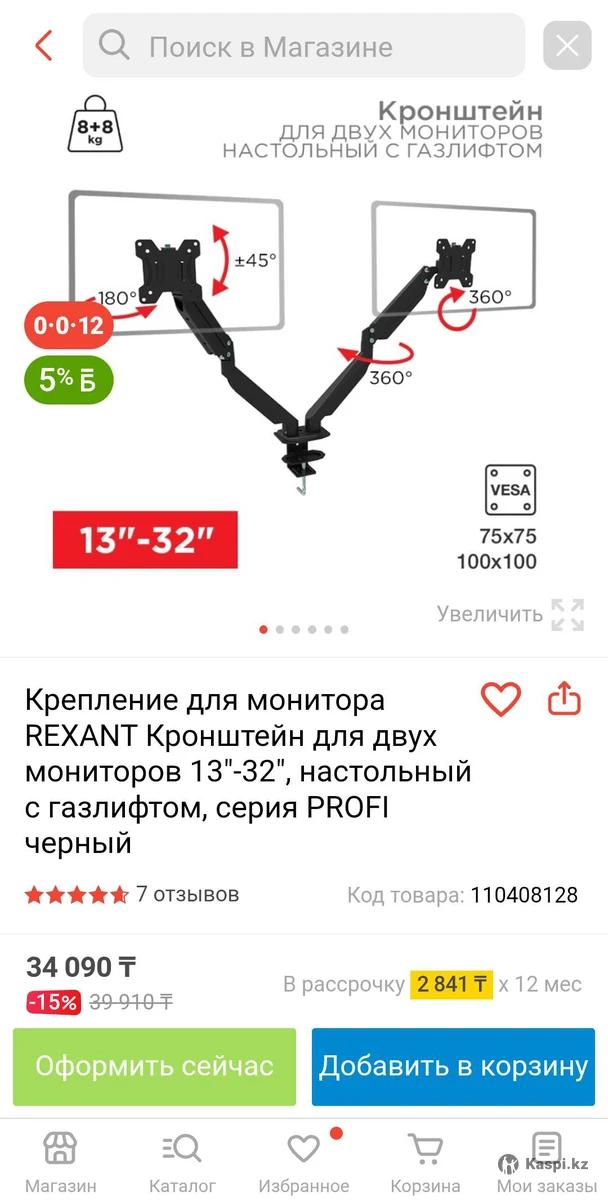Switch to Мои заказы tab
The width and height of the screenshot is (608, 1200).
tap(546, 1162)
